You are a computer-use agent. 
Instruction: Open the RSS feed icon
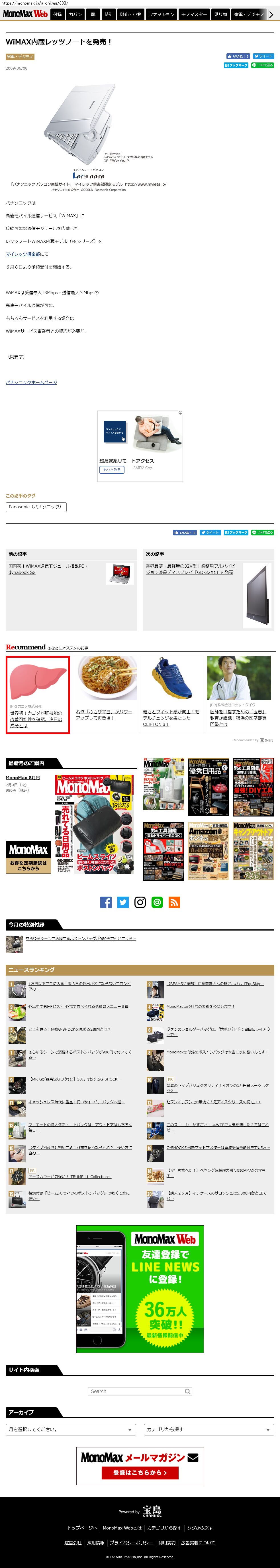click(x=174, y=902)
